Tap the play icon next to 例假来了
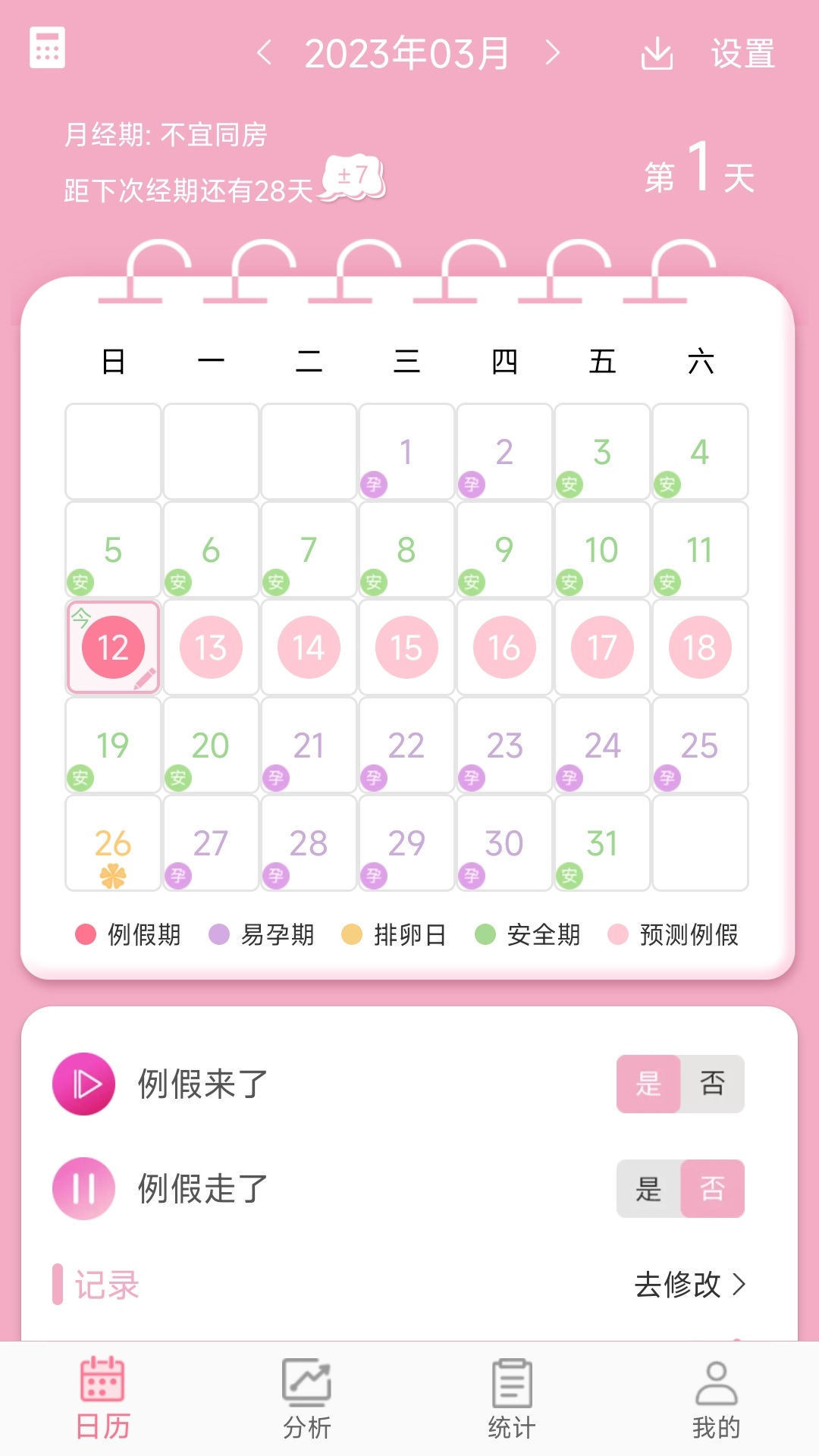 coord(83,1084)
